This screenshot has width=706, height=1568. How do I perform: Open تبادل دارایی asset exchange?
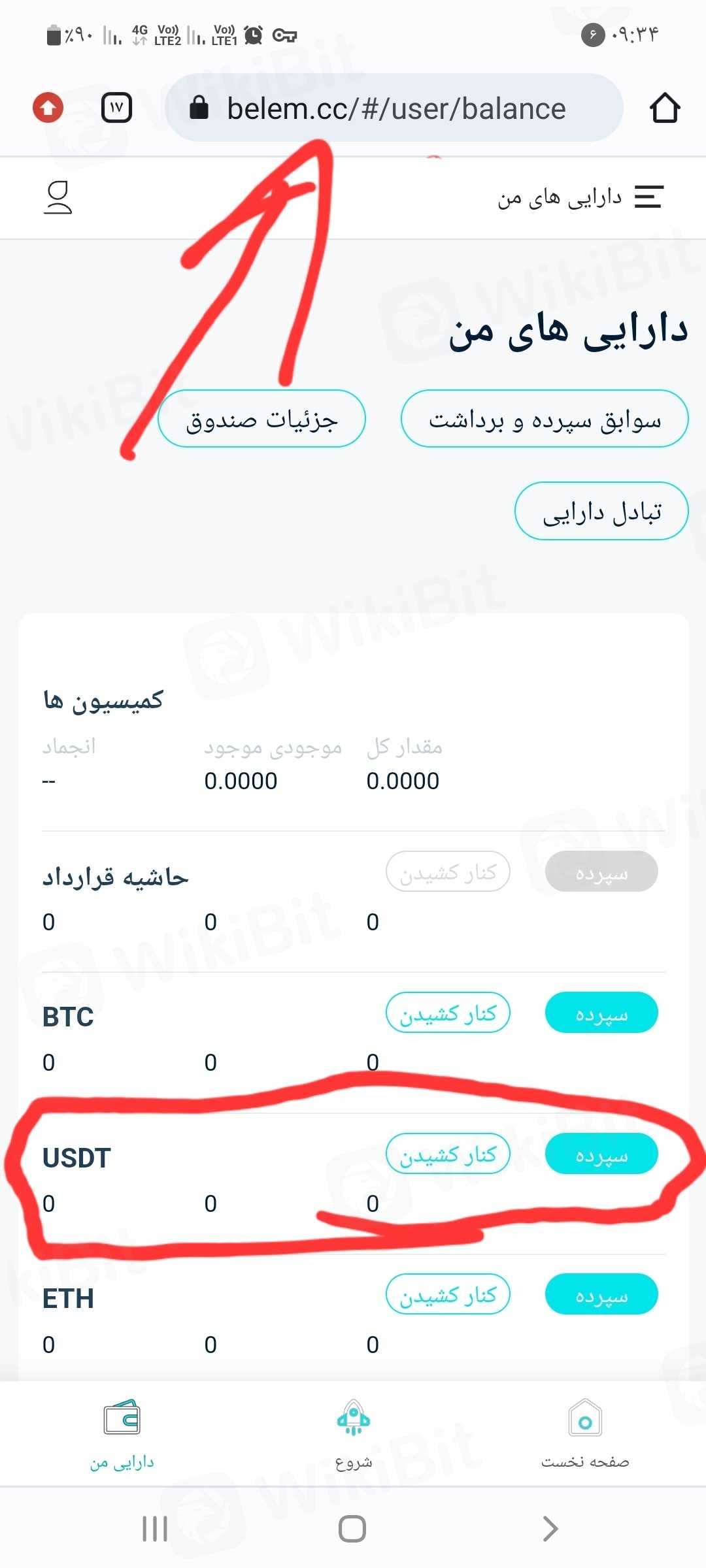point(601,512)
